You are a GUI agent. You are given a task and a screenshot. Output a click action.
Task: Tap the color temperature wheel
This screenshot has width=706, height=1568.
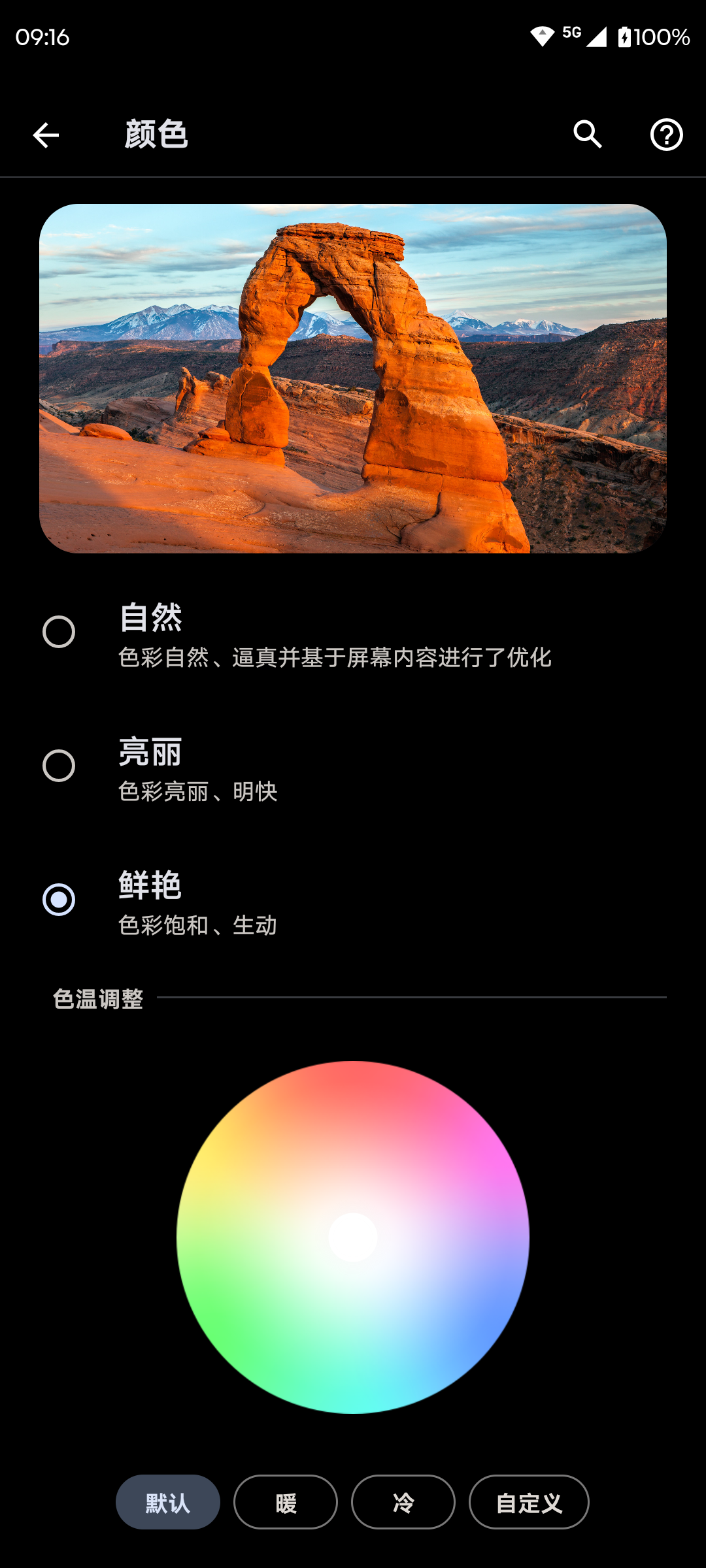pos(353,1237)
